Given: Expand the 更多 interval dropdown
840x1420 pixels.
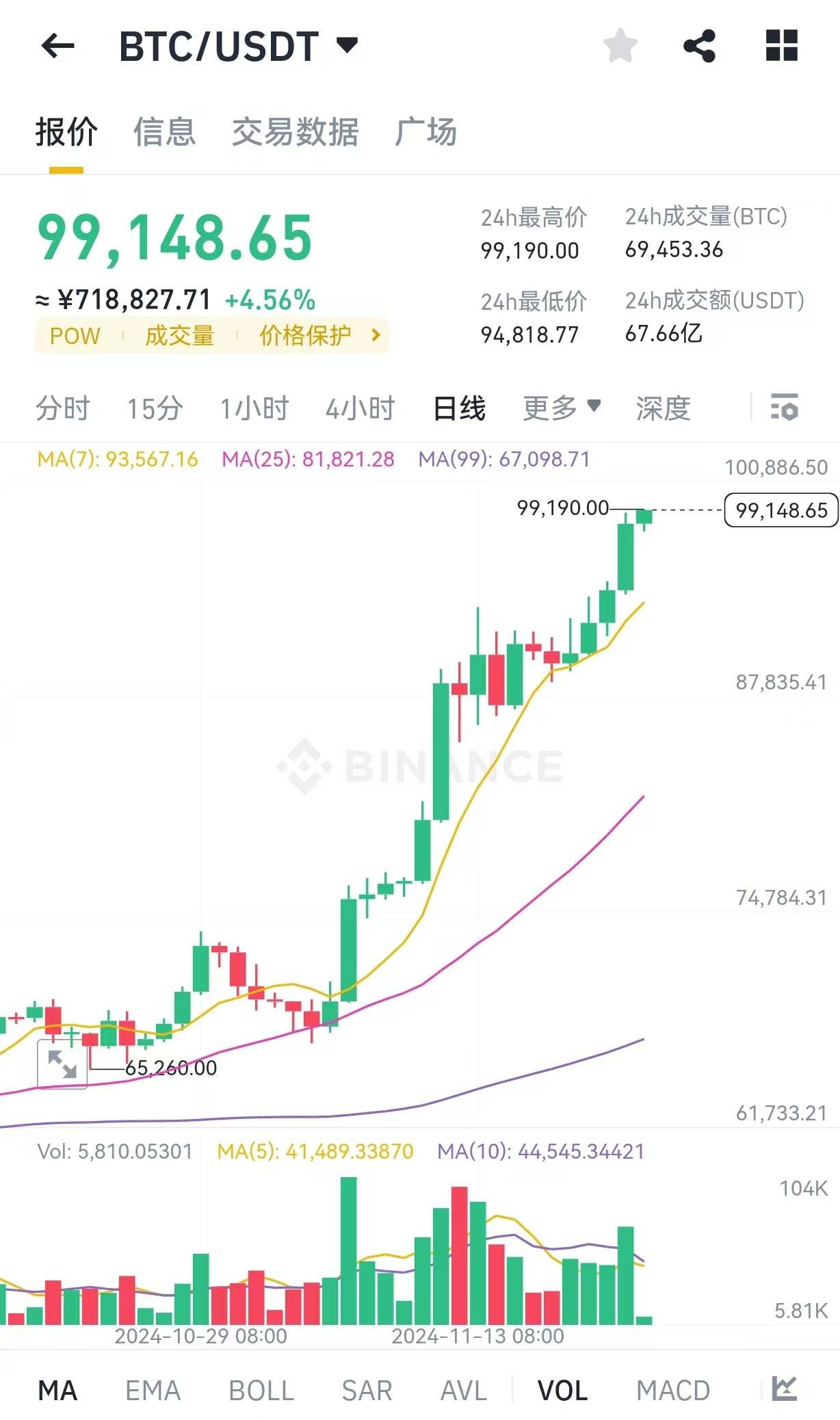Looking at the screenshot, I should [x=561, y=406].
